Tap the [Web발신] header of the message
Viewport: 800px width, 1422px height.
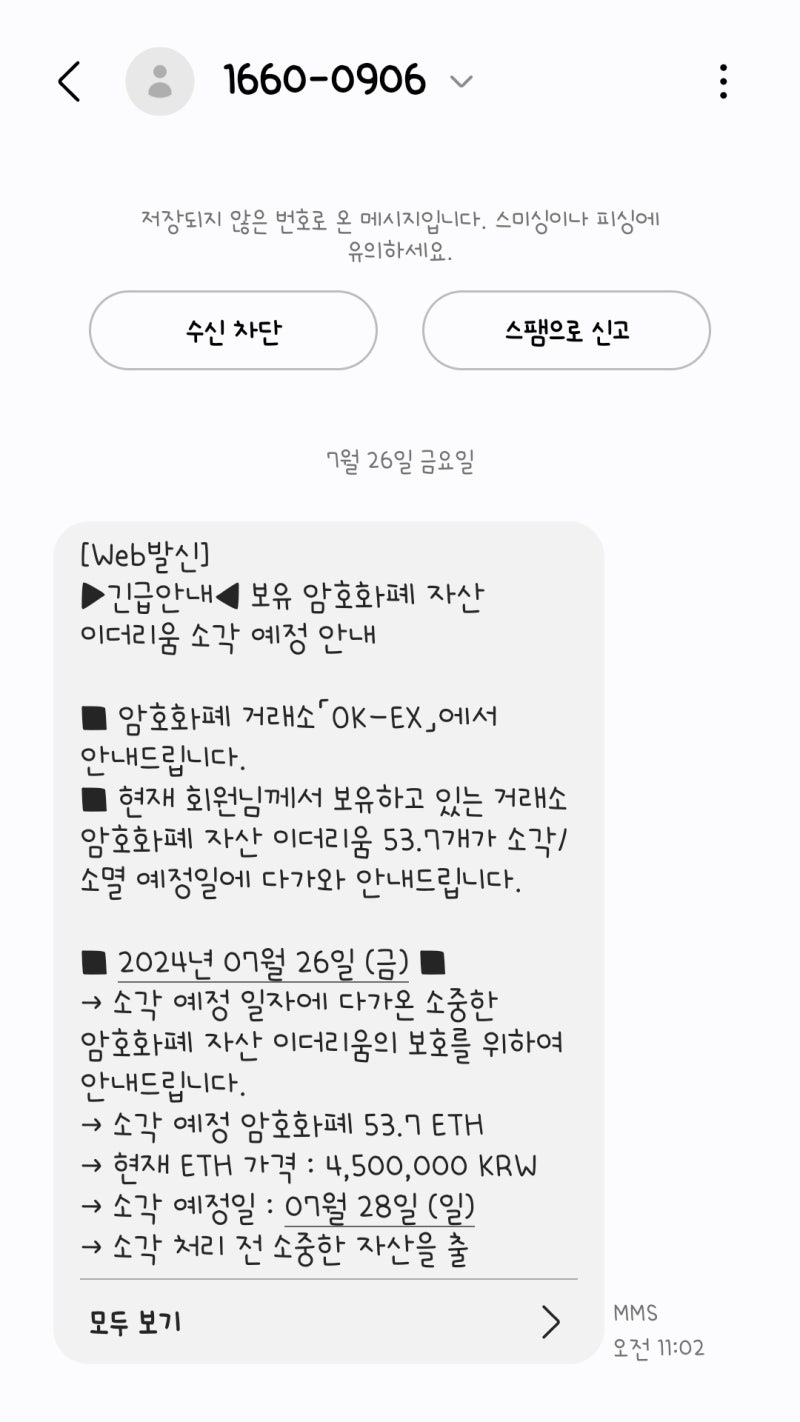point(142,551)
